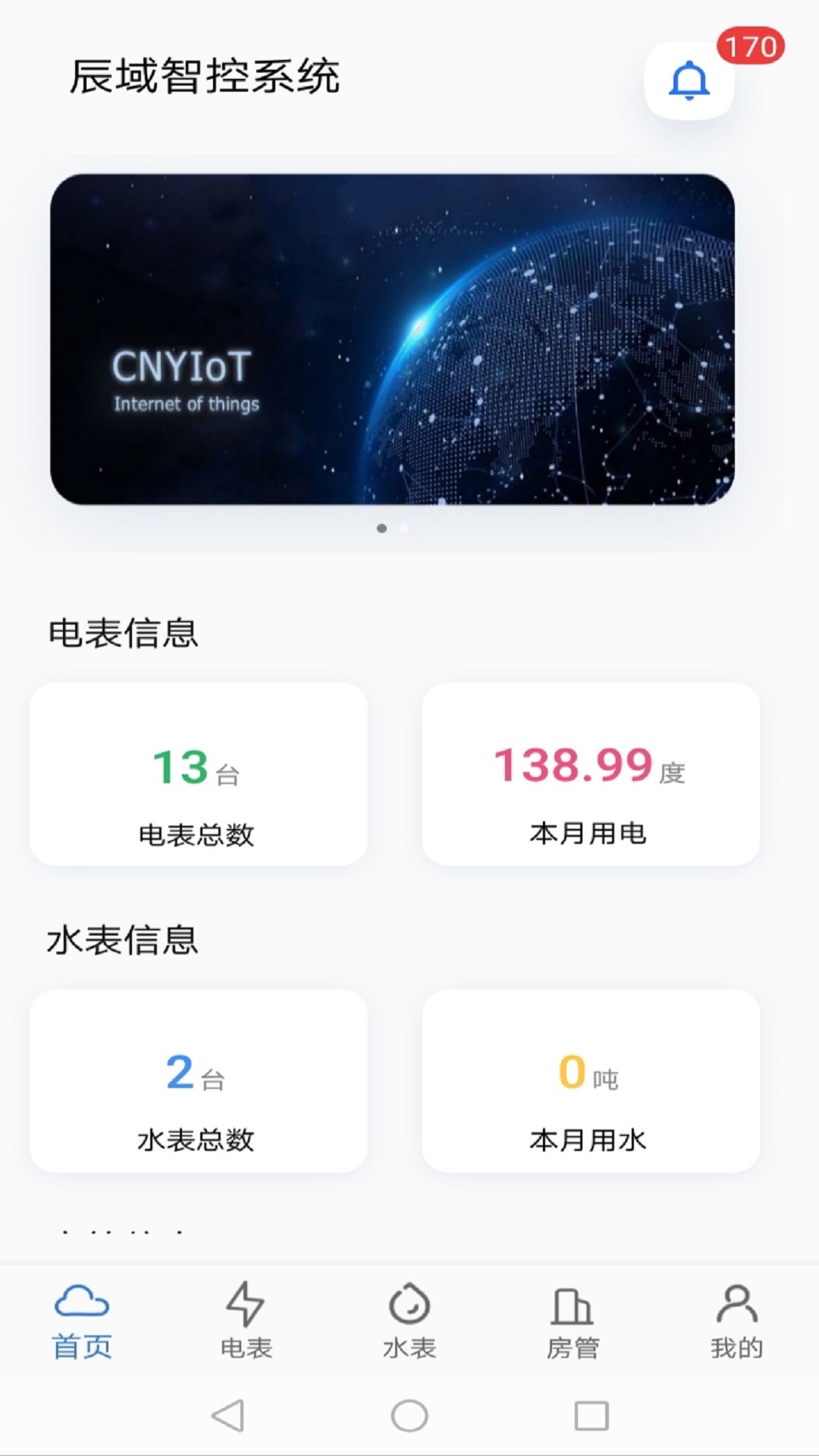This screenshot has width=819, height=1456.
Task: Open the notification bell icon
Action: pos(687,82)
